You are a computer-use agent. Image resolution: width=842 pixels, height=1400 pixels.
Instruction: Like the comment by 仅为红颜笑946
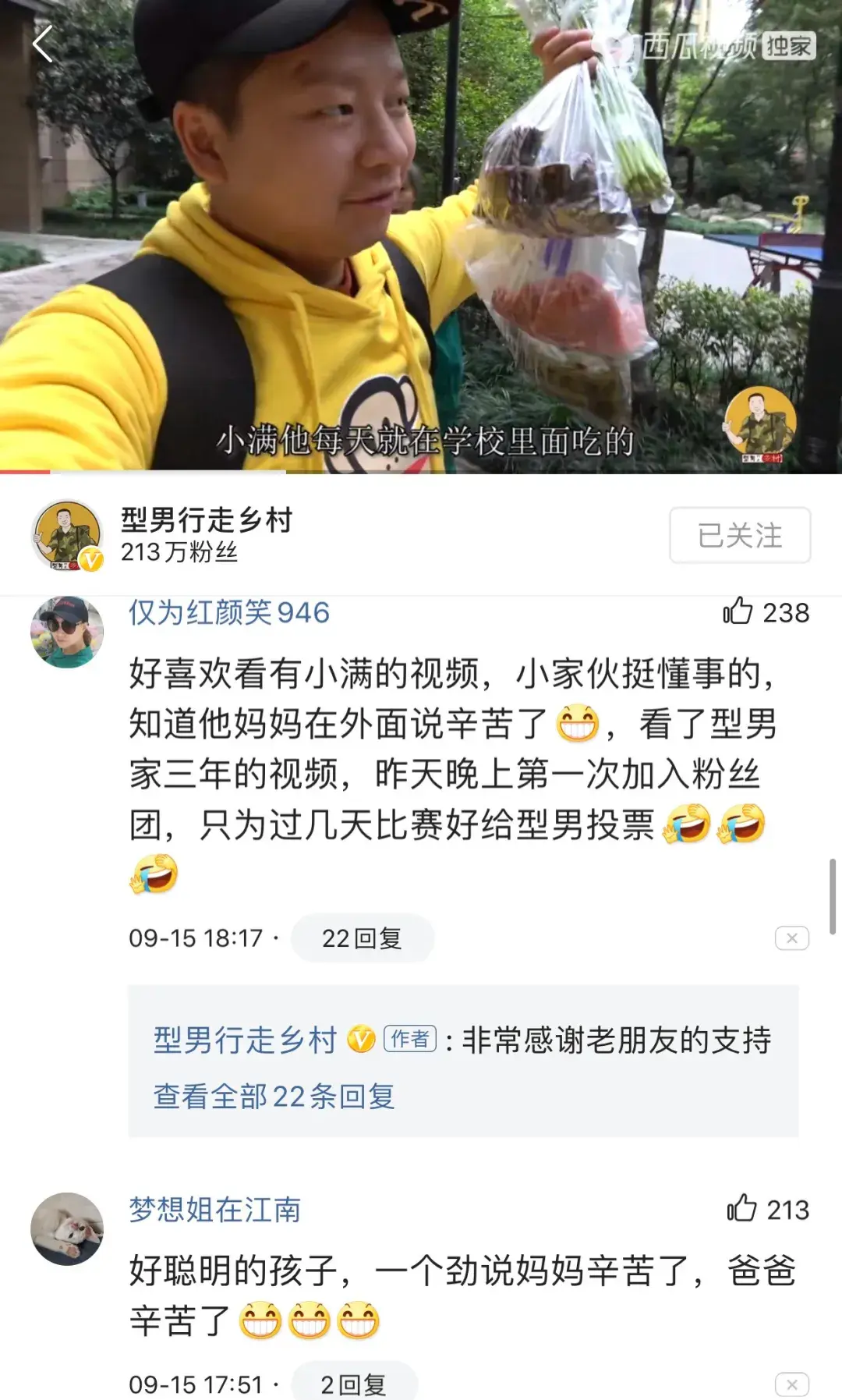pyautogui.click(x=739, y=612)
